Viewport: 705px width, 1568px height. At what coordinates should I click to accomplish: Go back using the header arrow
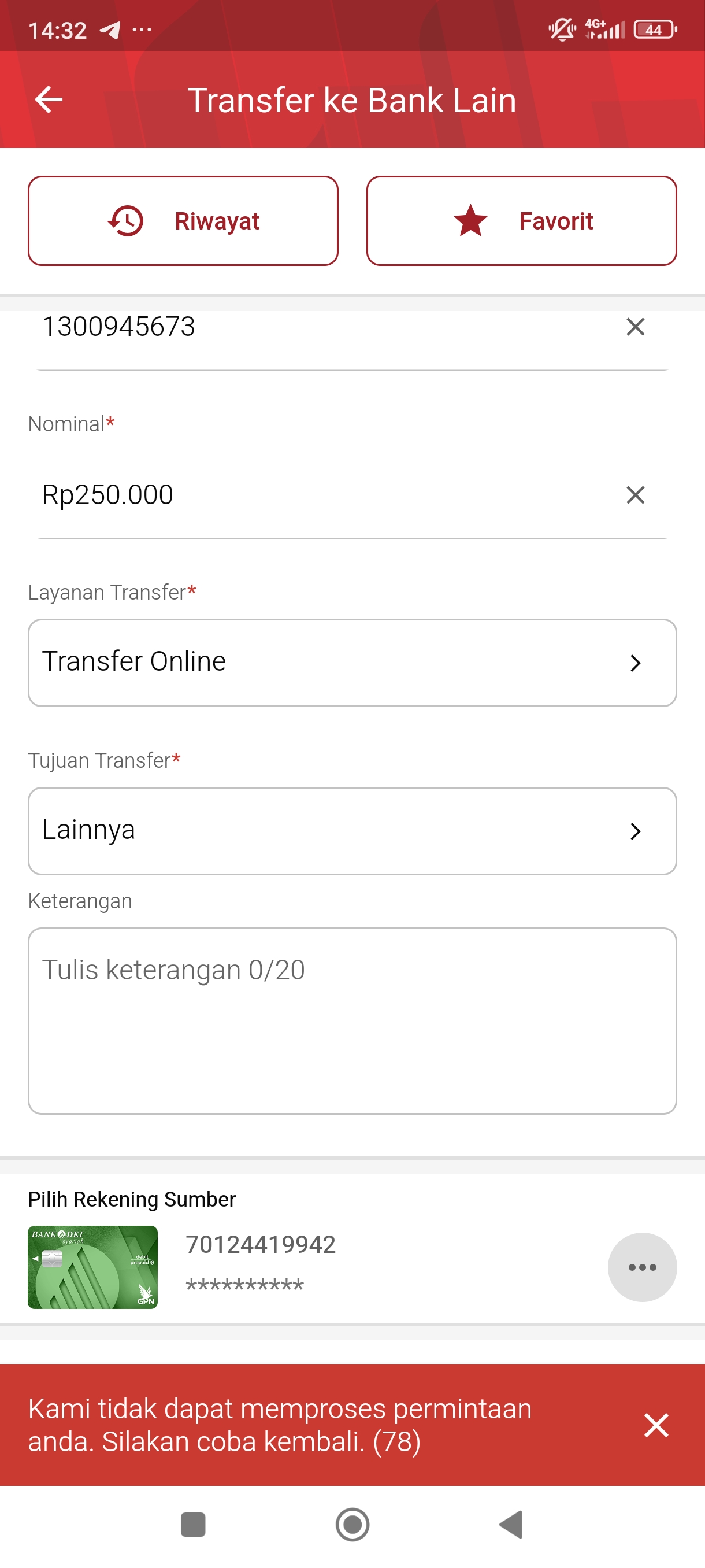[49, 100]
